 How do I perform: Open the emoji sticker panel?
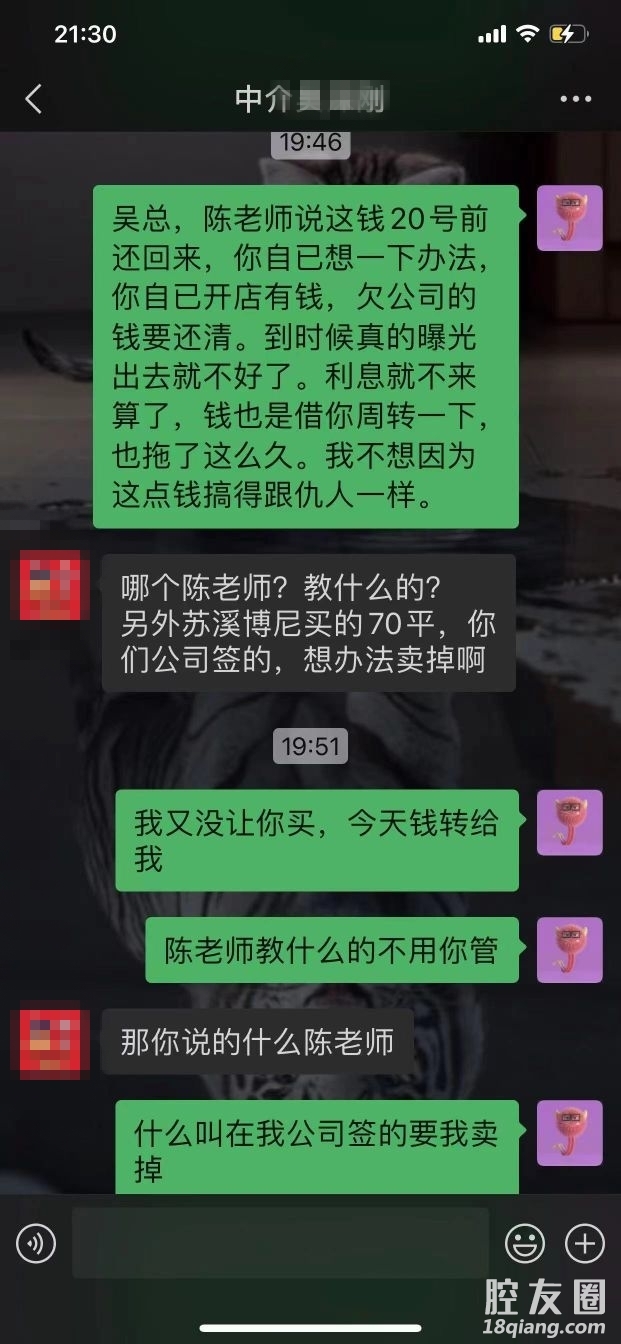pyautogui.click(x=524, y=1244)
